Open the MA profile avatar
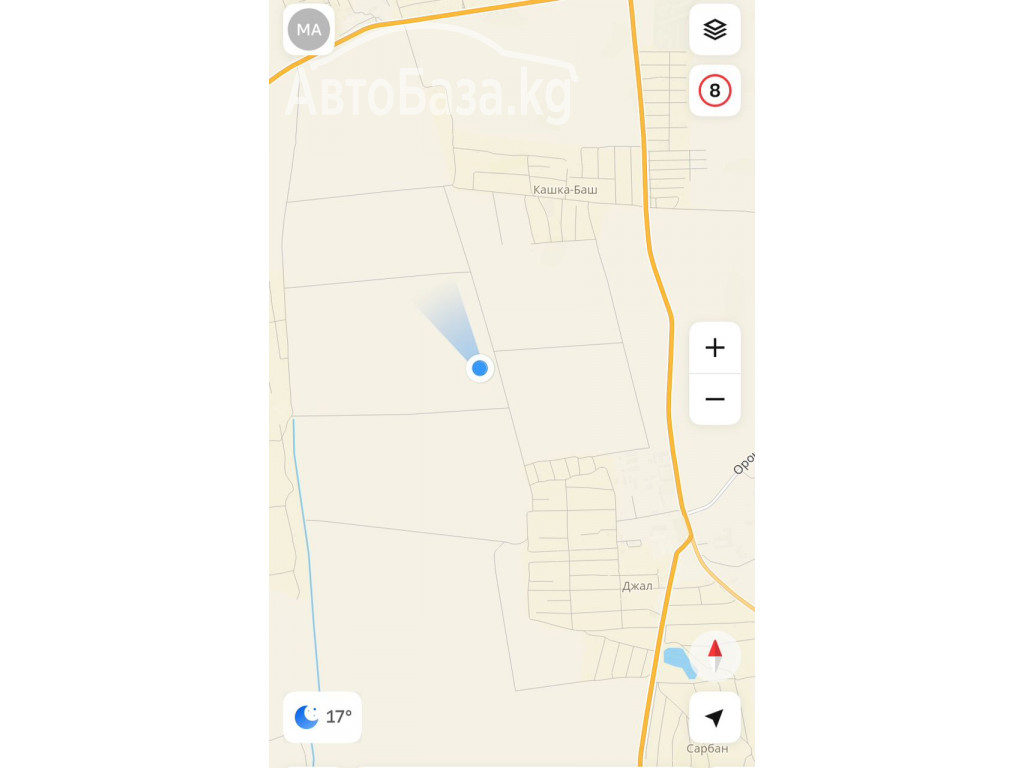1024x768 pixels. (x=309, y=30)
